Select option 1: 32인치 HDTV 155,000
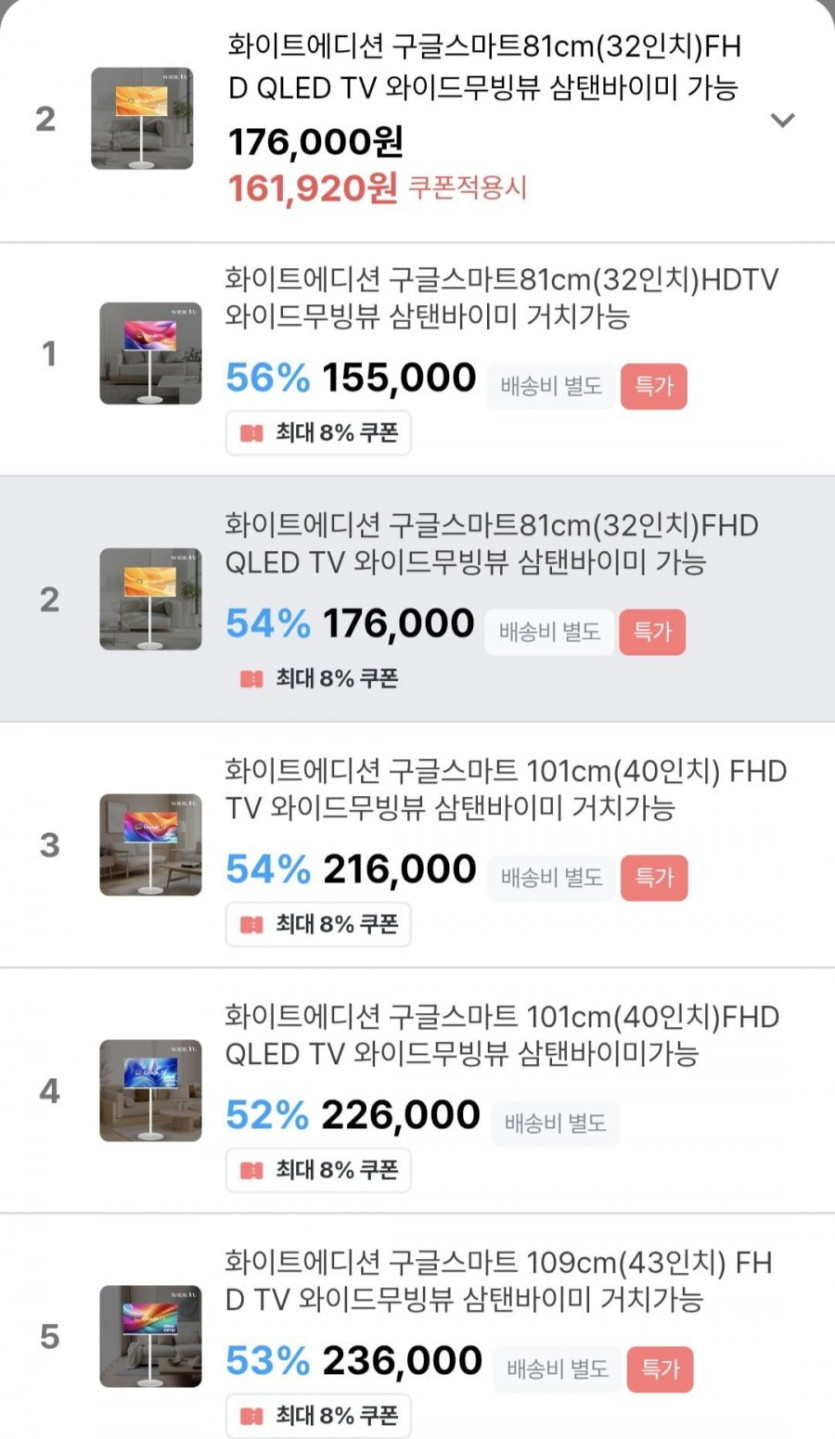 point(500,300)
